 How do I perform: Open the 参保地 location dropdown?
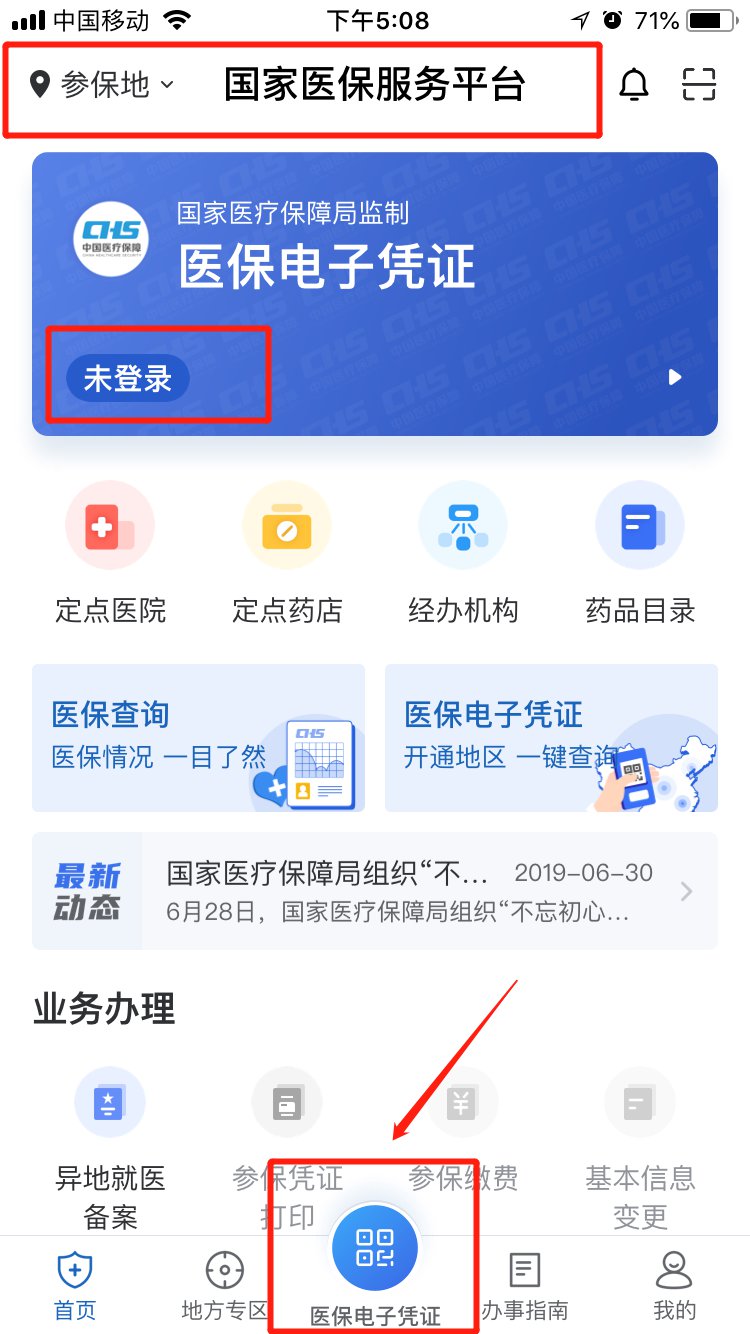click(x=103, y=85)
